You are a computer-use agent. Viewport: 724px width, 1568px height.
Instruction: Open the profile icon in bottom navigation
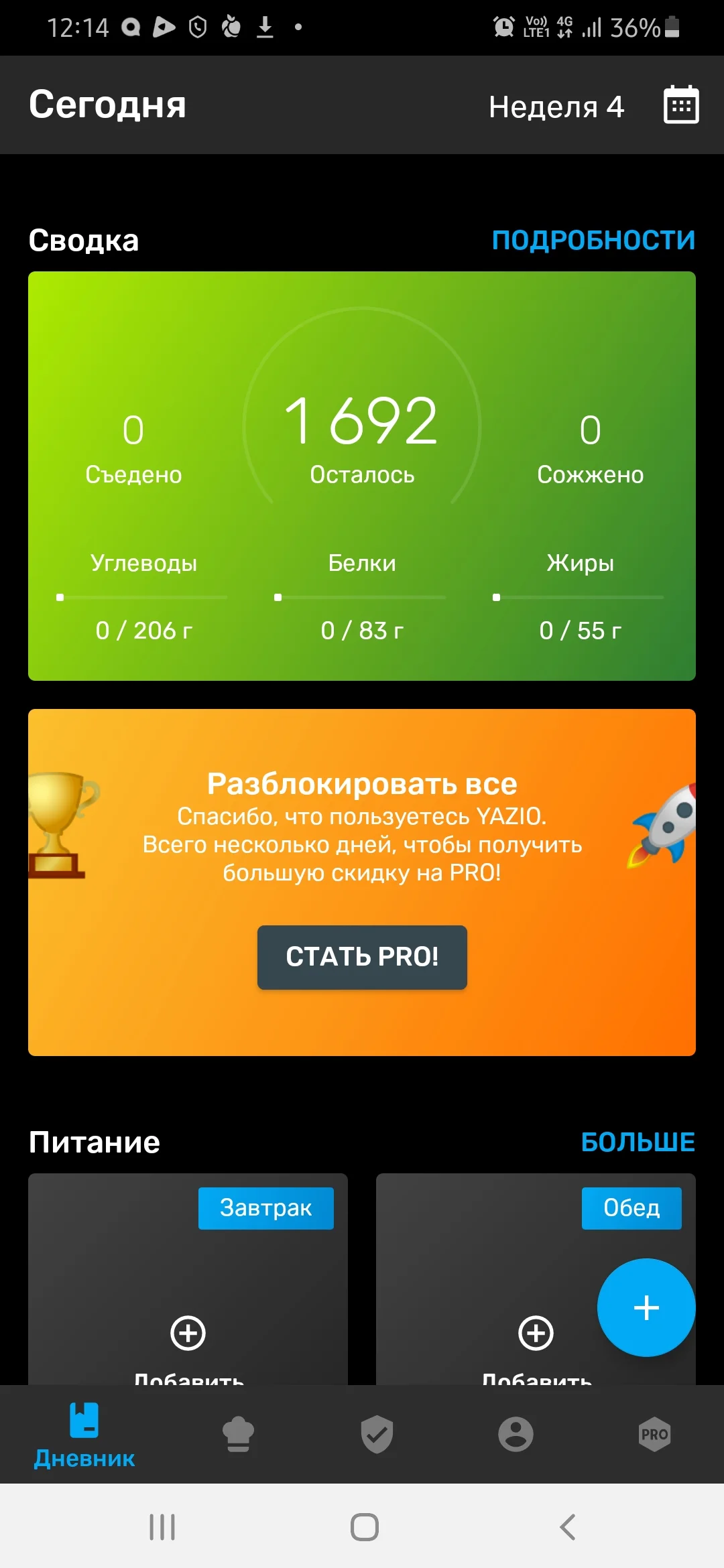click(515, 1434)
